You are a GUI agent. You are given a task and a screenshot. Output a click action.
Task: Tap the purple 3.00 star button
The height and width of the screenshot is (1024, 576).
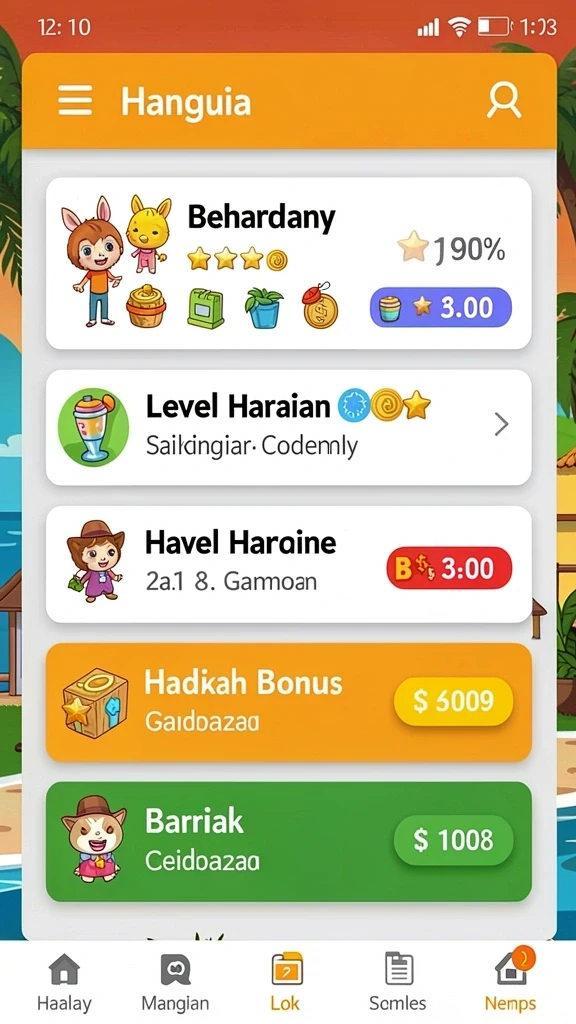click(441, 307)
